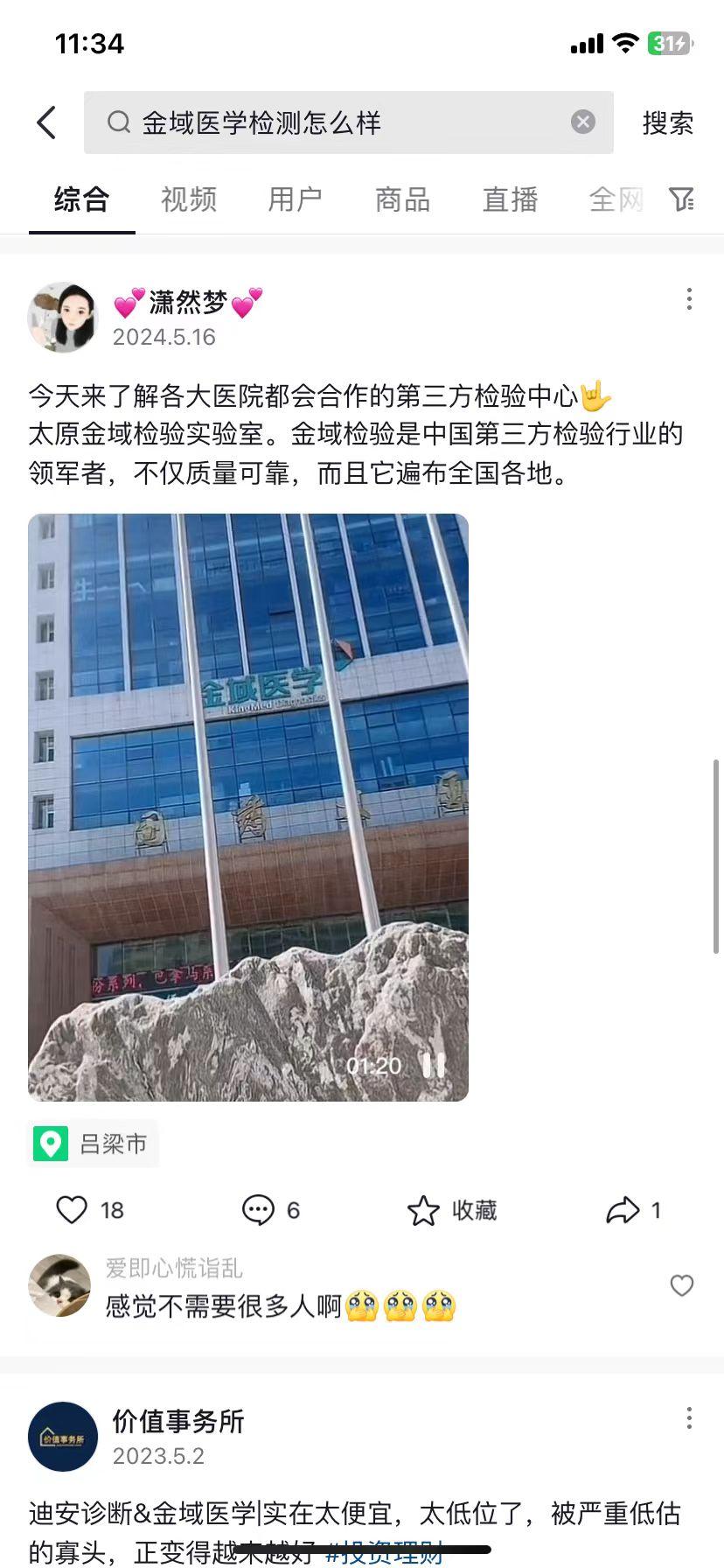Like 潇然梦's post

coord(73,1210)
